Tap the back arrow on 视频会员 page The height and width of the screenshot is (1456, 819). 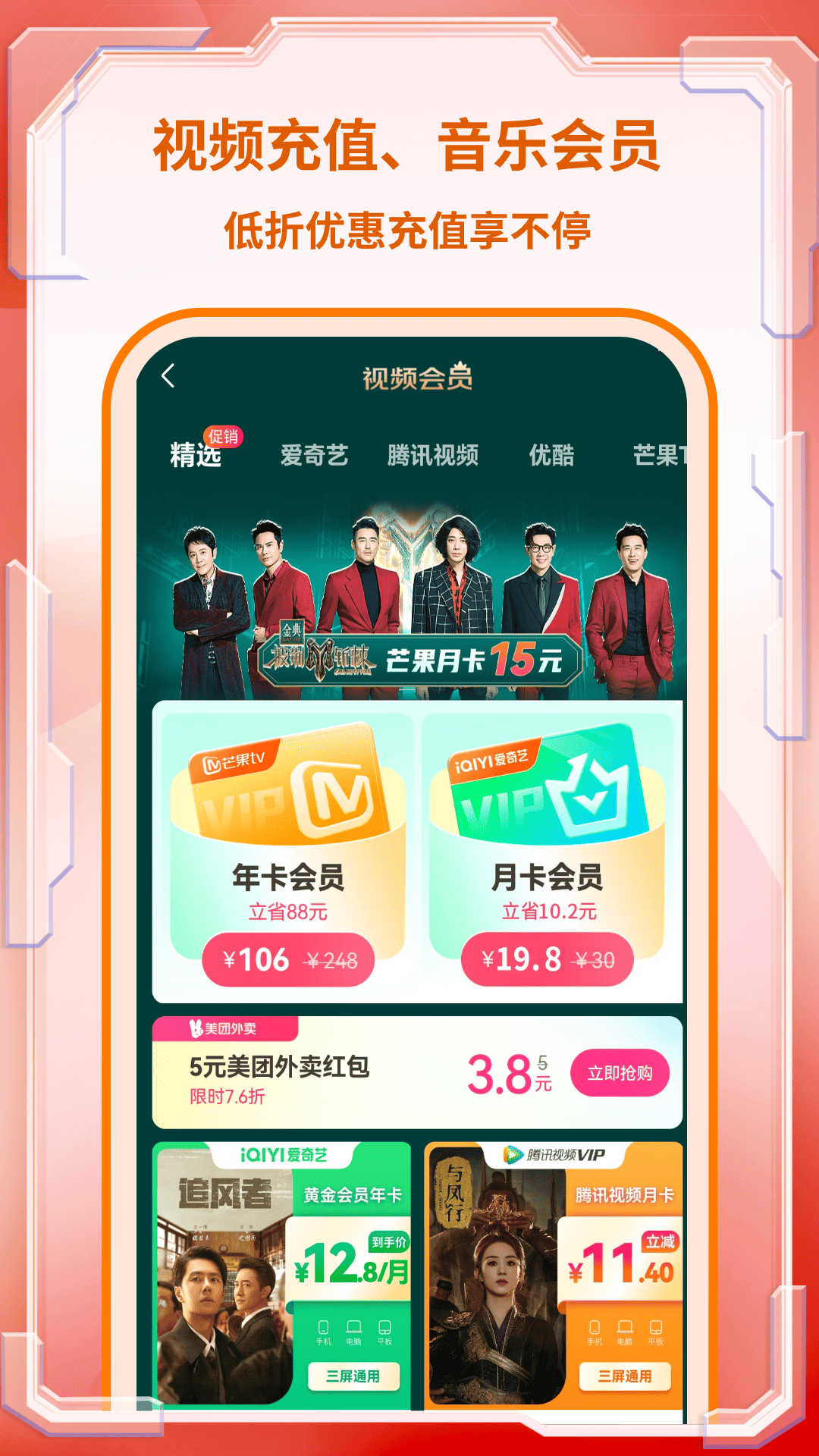(168, 374)
